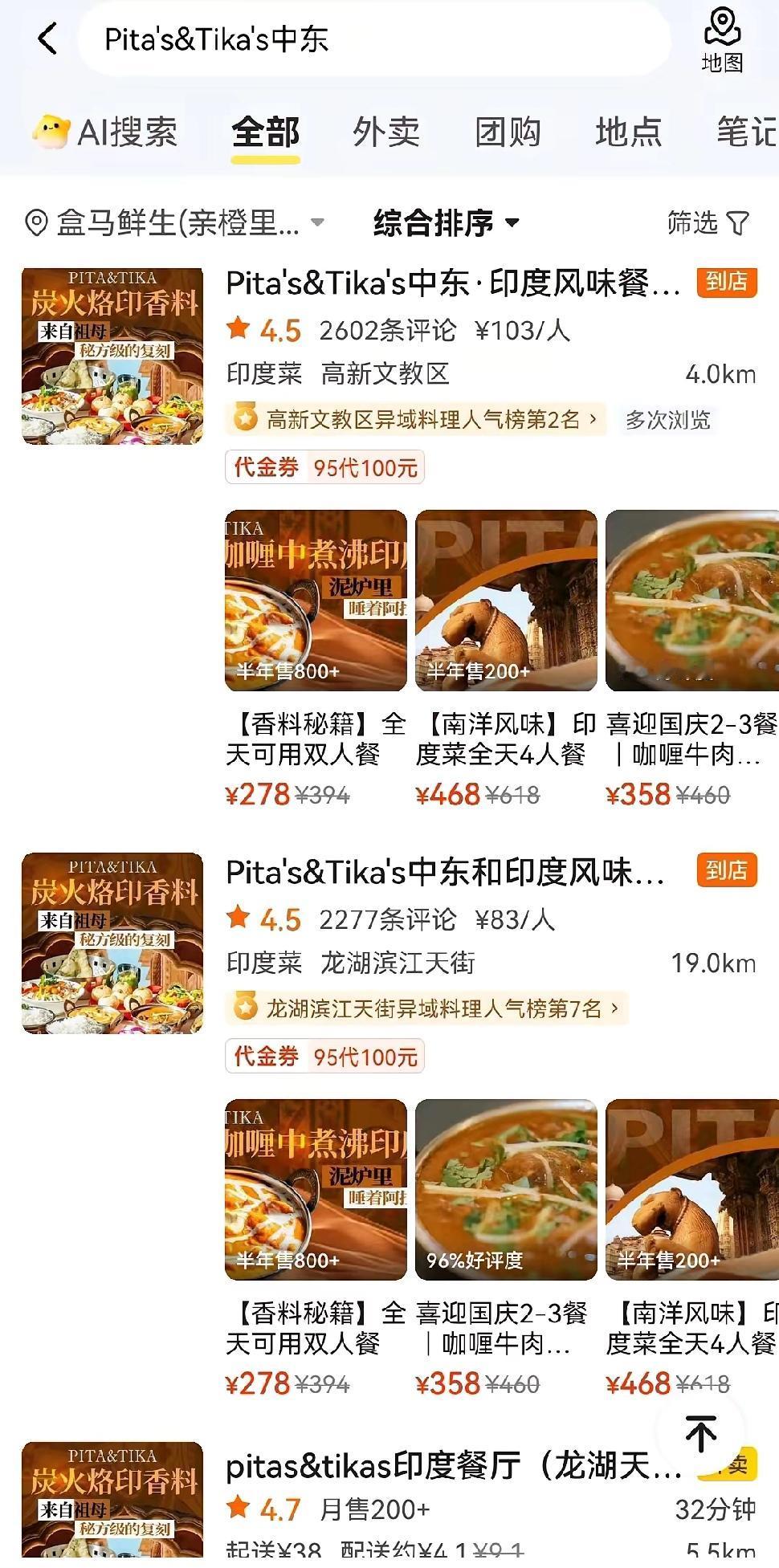The width and height of the screenshot is (779, 1568).
Task: Open the ¥278 双人餐 deal card
Action: [x=313, y=602]
